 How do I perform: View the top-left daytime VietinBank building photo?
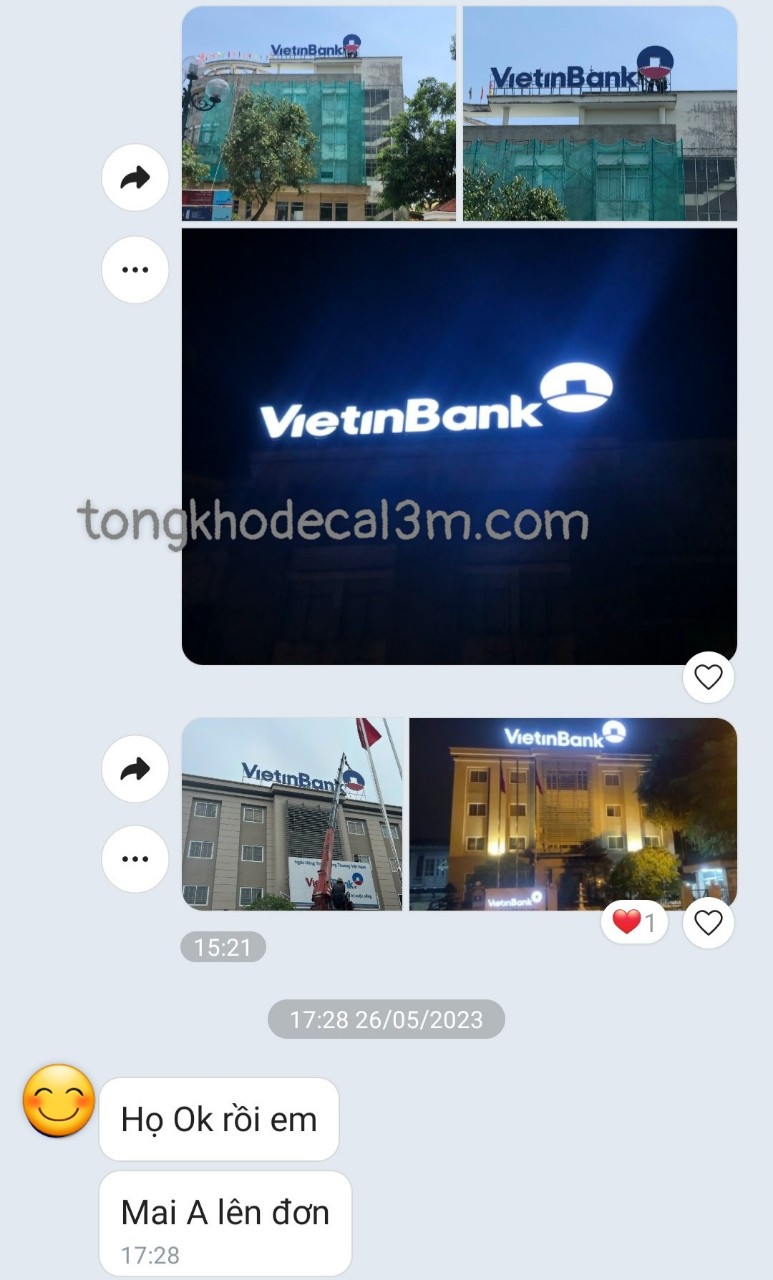click(319, 113)
